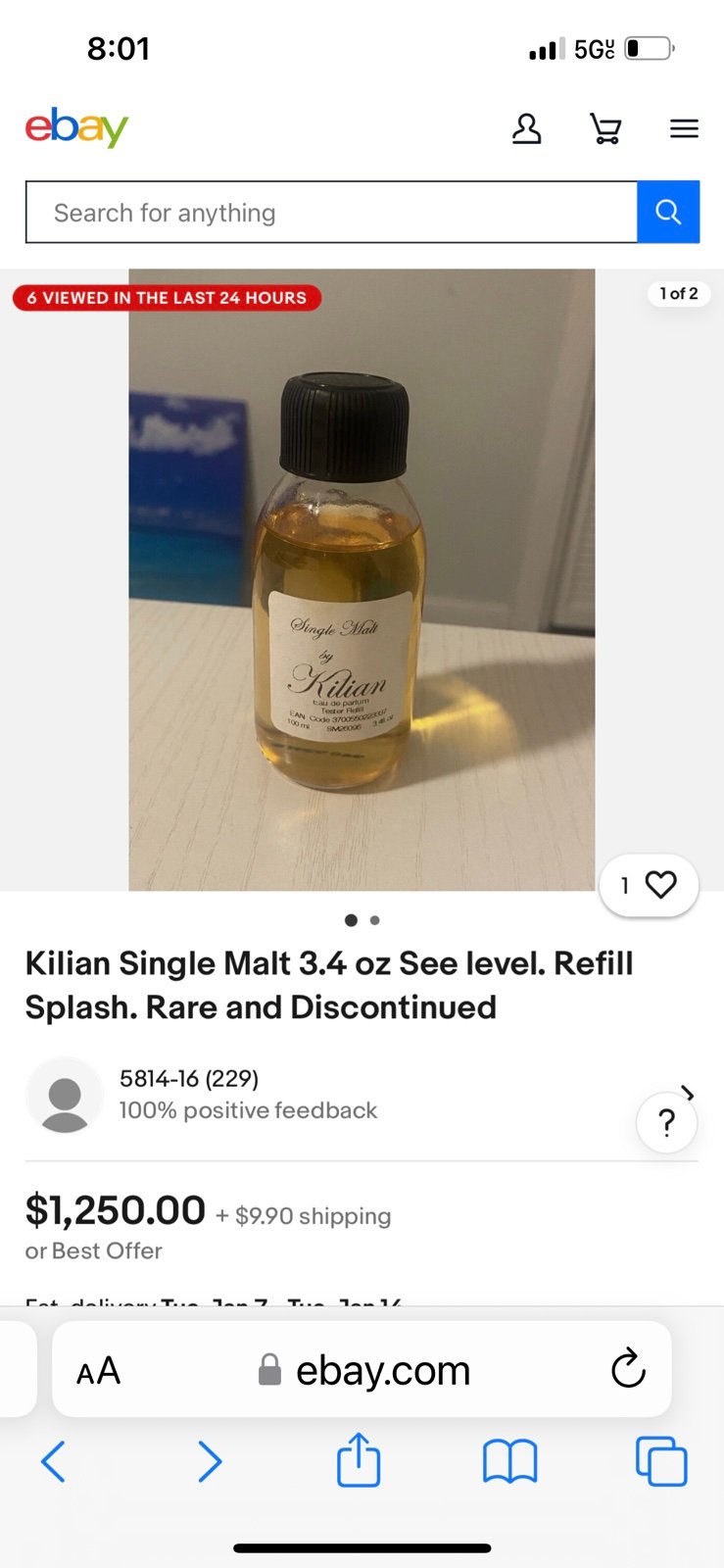Jump to second image via page dot

click(x=375, y=920)
